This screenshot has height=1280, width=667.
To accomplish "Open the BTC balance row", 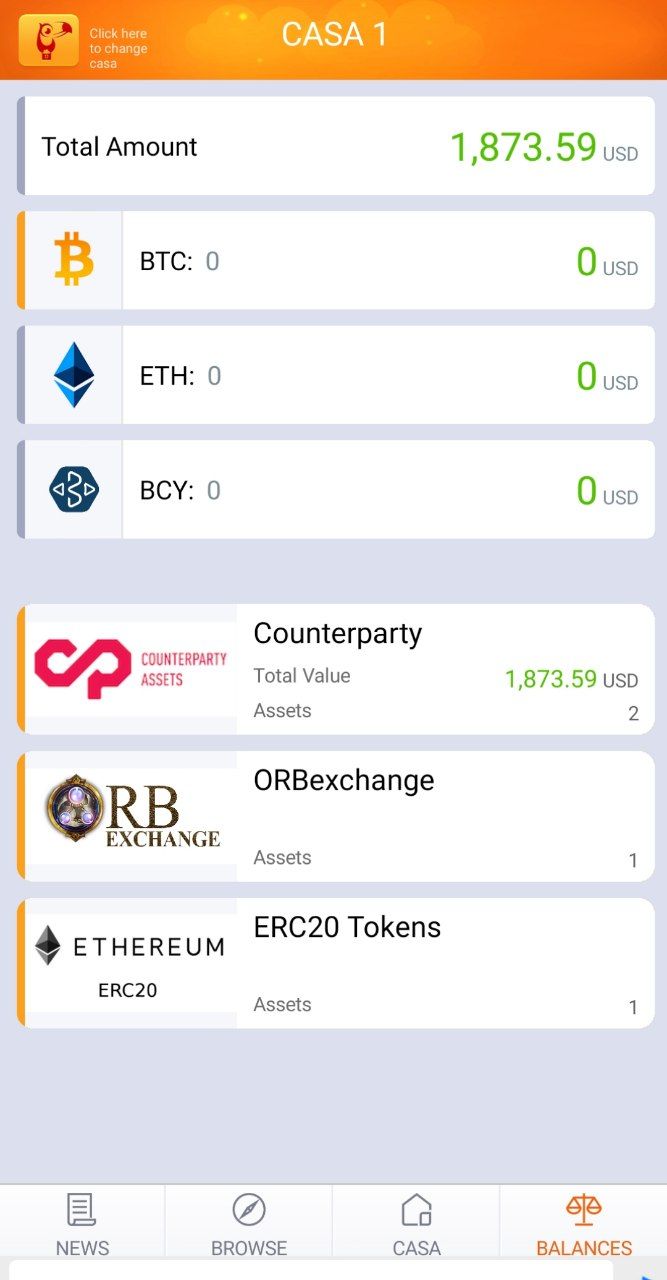I will (x=336, y=260).
